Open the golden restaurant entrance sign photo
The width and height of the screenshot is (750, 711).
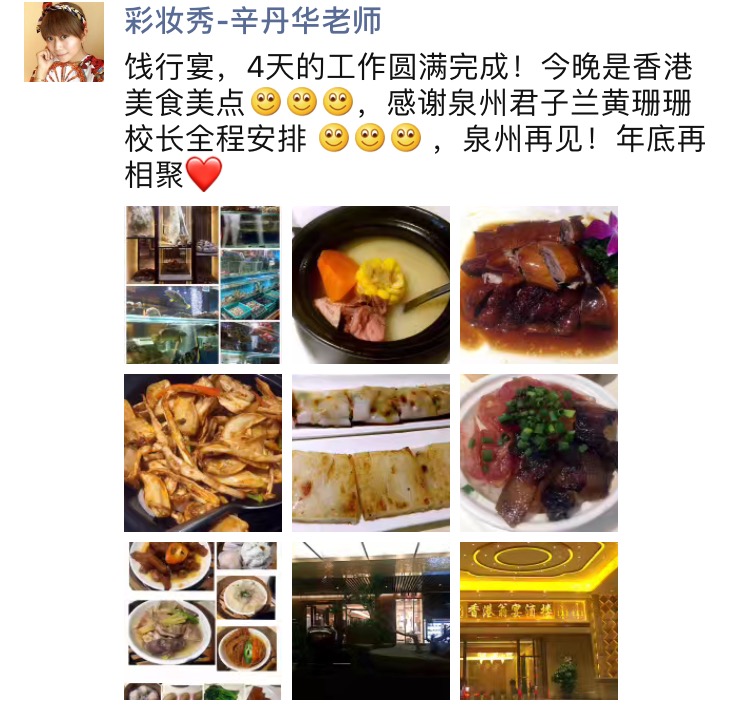tap(539, 621)
